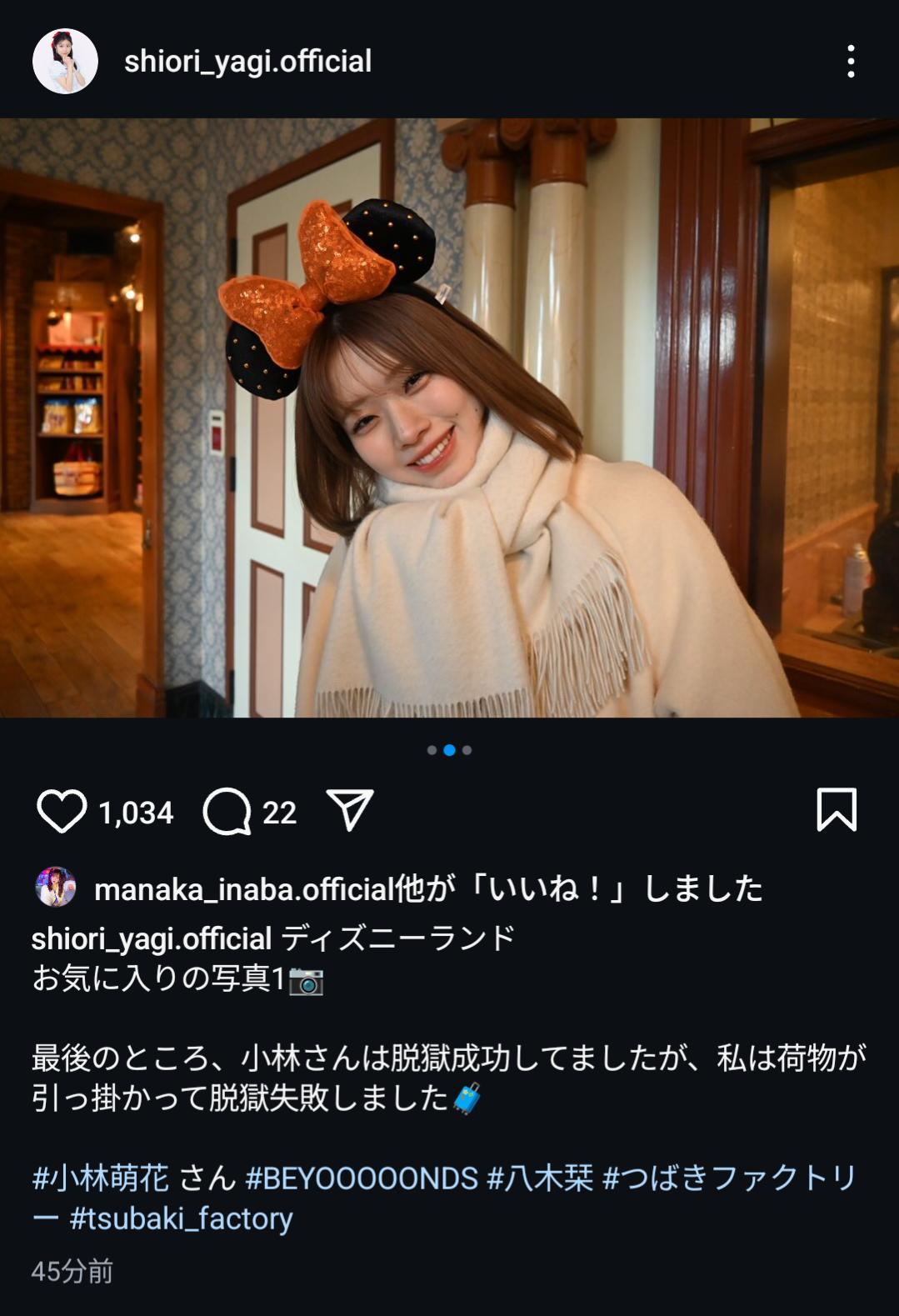Image resolution: width=899 pixels, height=1316 pixels.
Task: Save the post with the bookmark icon
Action: click(x=836, y=810)
